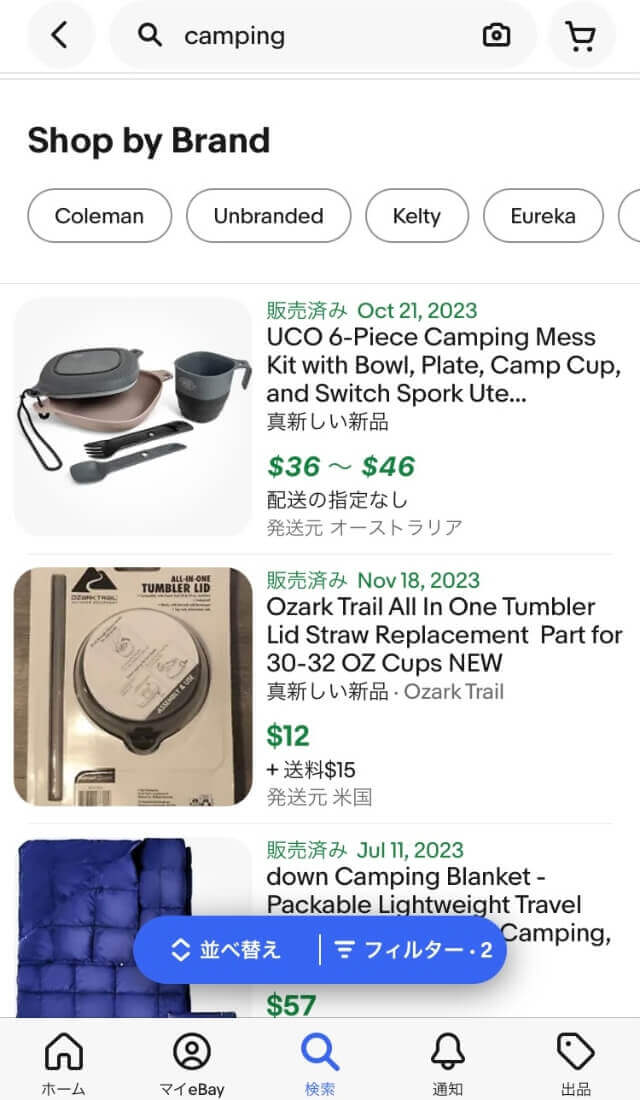Switch to the 検索 tab

[320, 1062]
